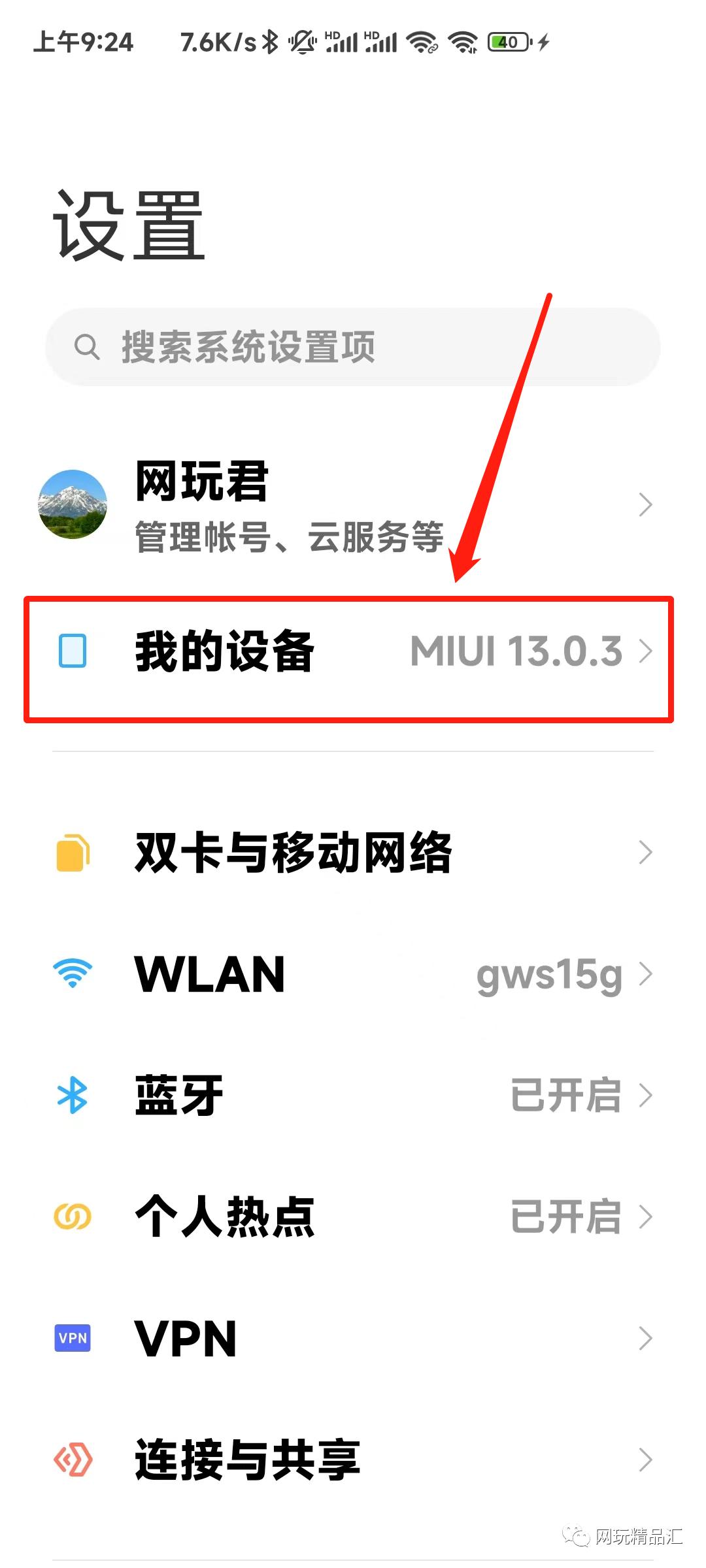This screenshot has width=706, height=1568.
Task: Expand the WLAN row using the arrow
Action: 646,975
